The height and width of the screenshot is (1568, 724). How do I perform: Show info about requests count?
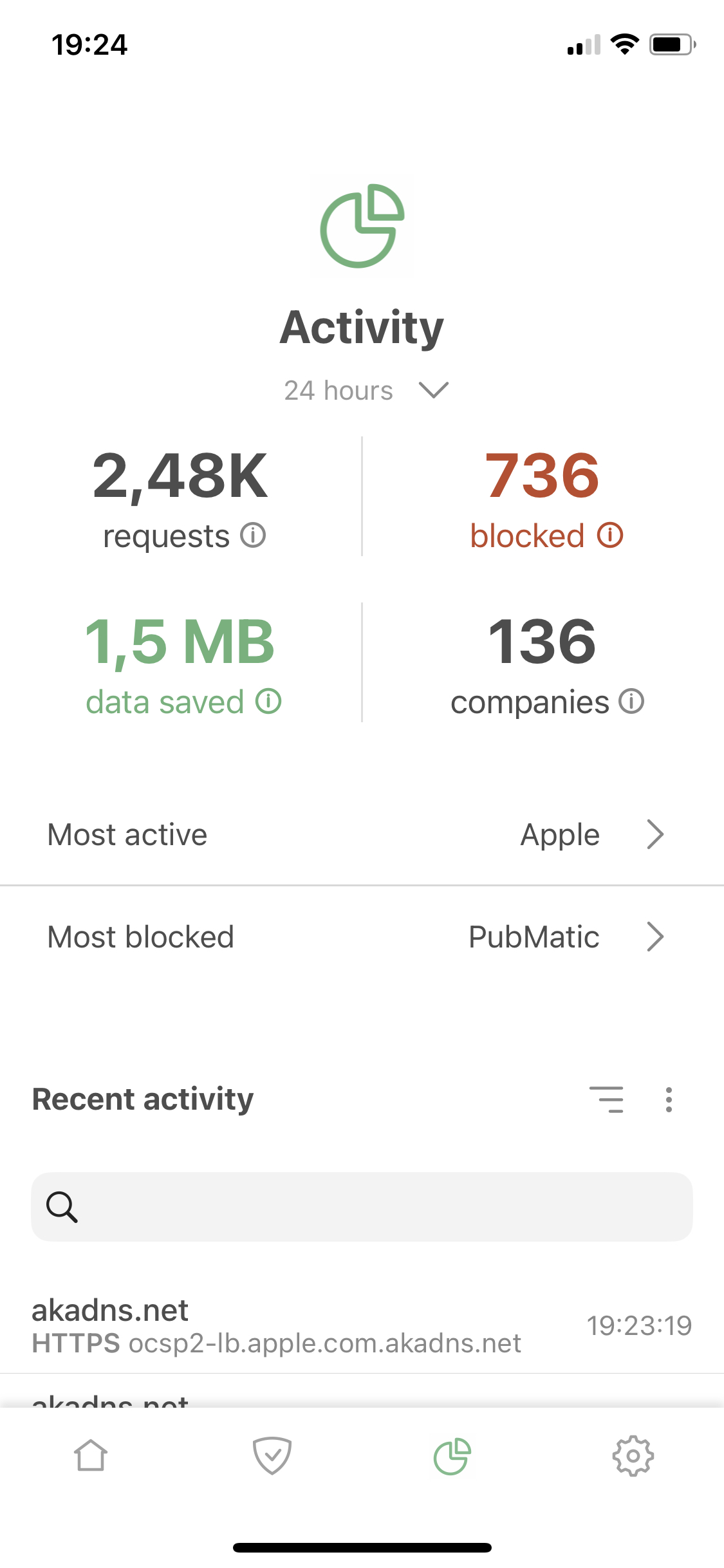click(253, 535)
